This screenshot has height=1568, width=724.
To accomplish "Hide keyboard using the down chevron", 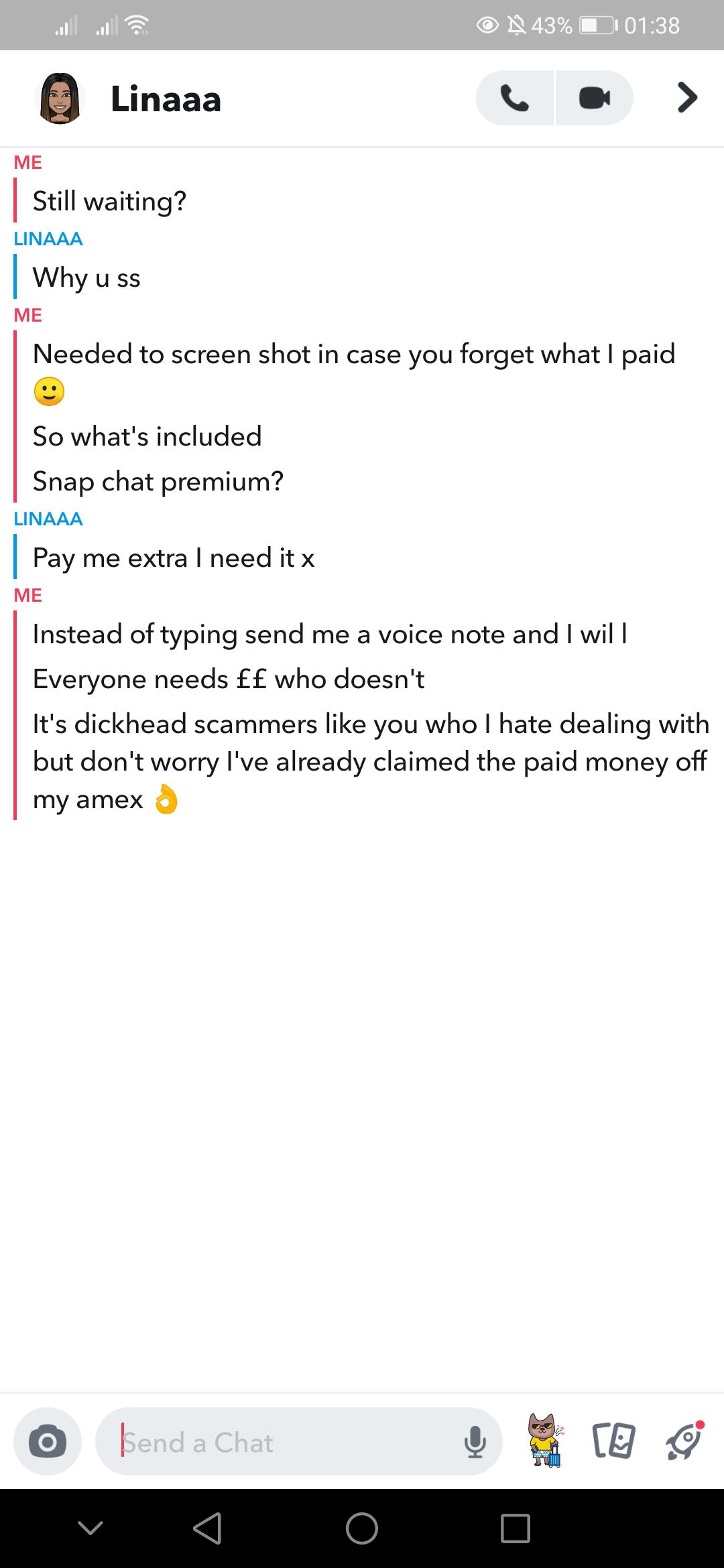I will point(90,1528).
